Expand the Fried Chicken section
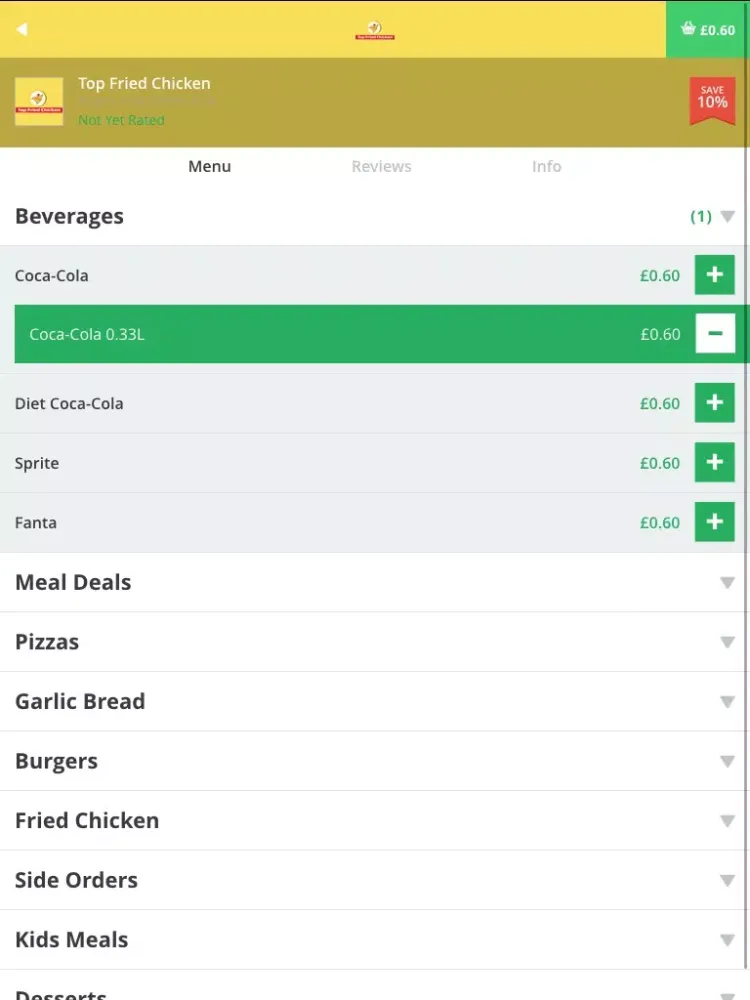750x1000 pixels. 727,820
